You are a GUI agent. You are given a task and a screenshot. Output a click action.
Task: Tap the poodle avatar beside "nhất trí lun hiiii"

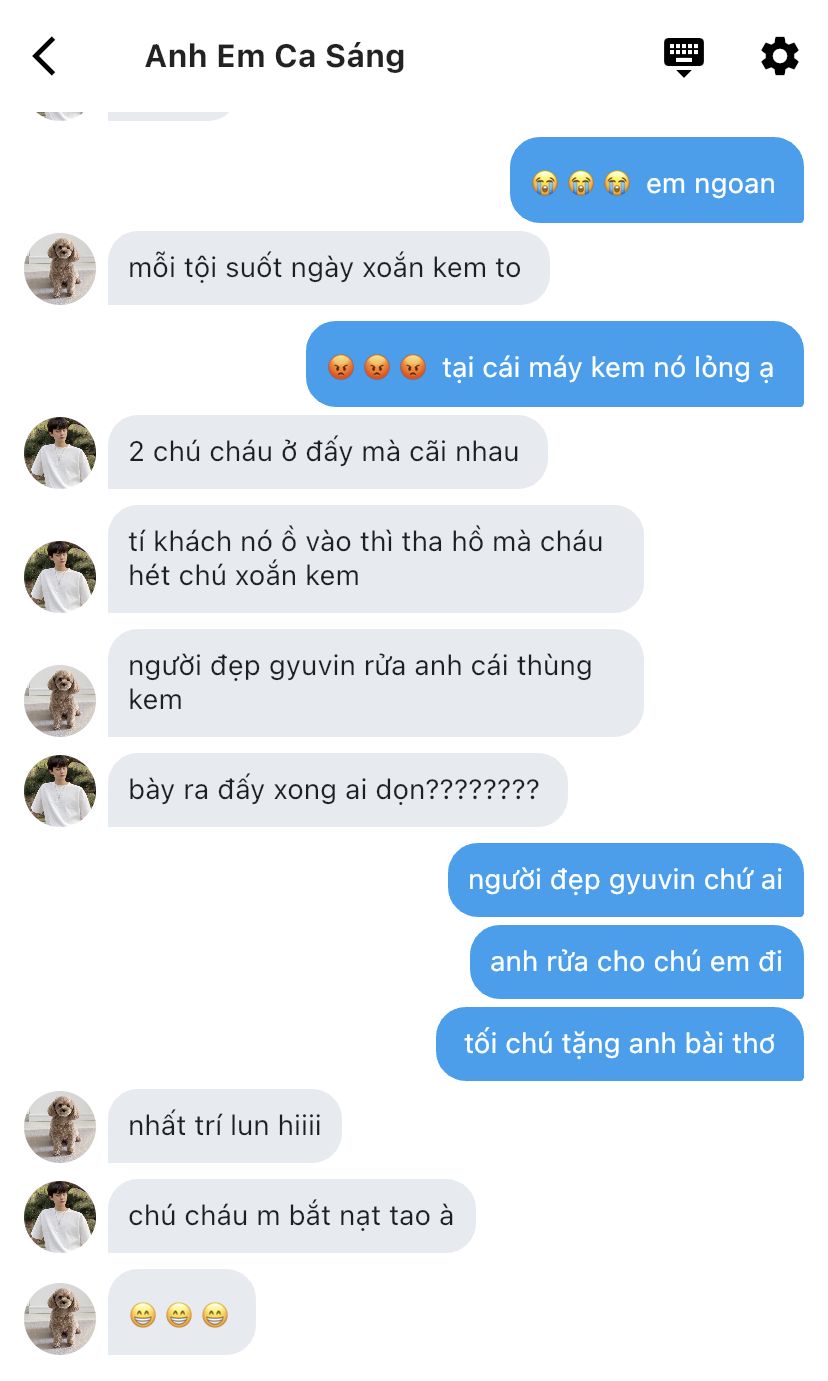tap(60, 1127)
